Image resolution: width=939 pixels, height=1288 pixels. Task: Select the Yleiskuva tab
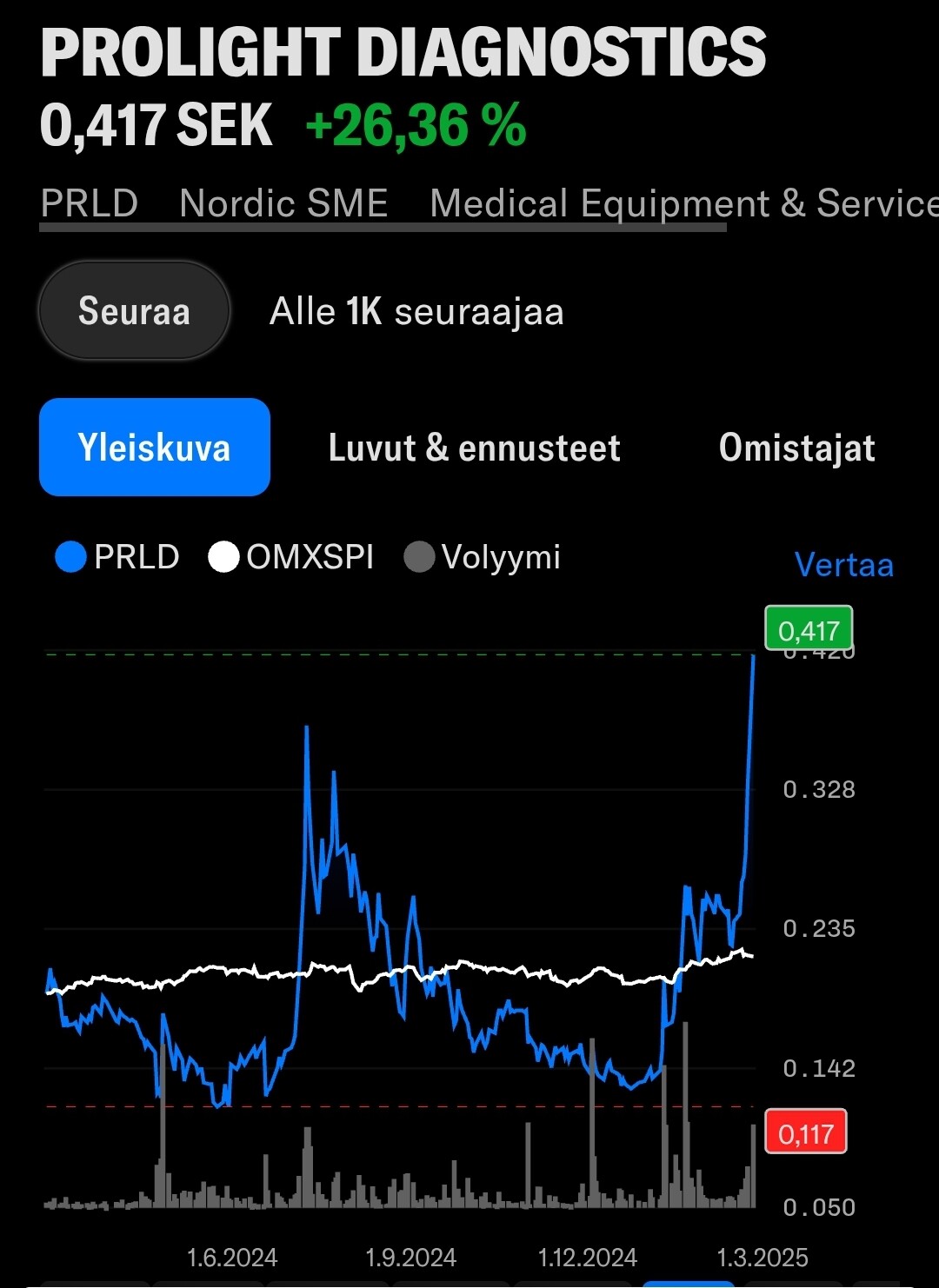pos(155,448)
